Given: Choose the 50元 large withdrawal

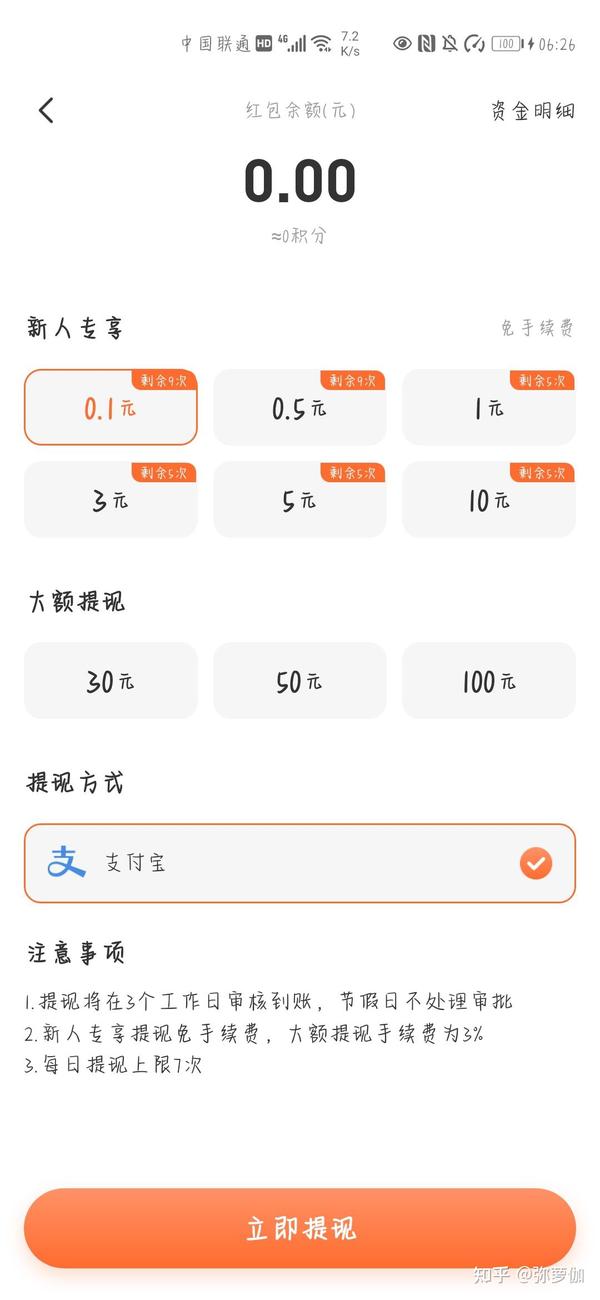Looking at the screenshot, I should (x=299, y=681).
